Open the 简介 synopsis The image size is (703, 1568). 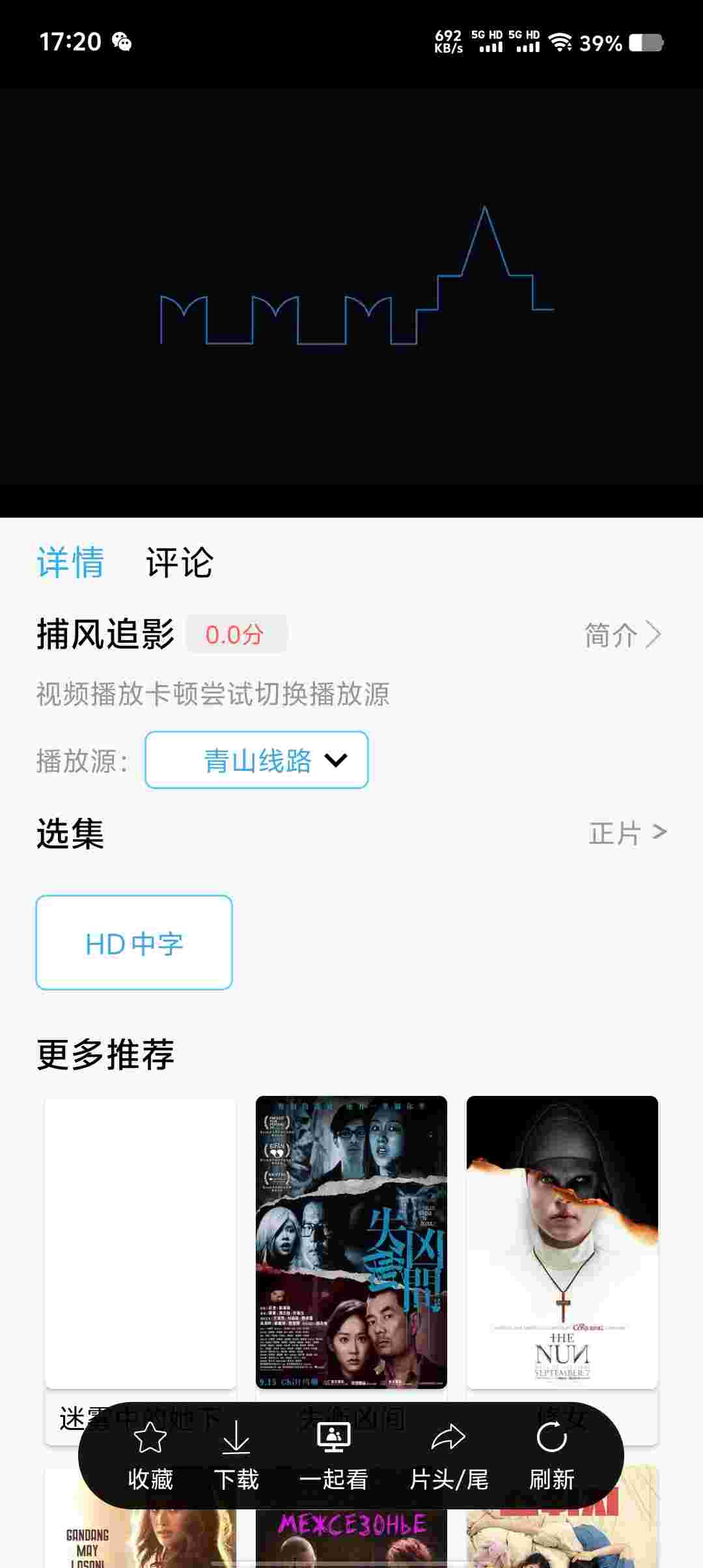(x=622, y=635)
